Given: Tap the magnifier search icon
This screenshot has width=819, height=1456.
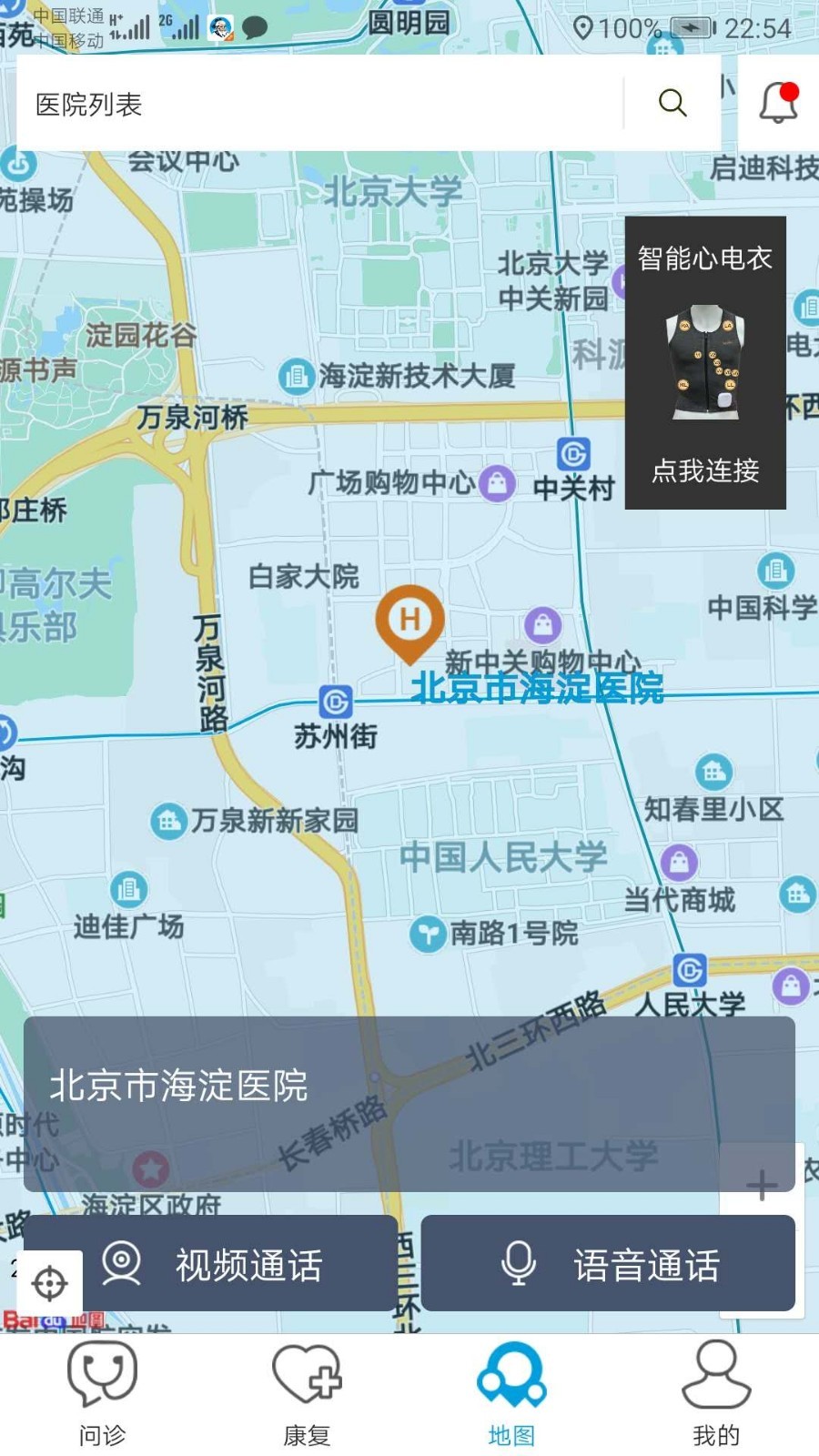Looking at the screenshot, I should pyautogui.click(x=672, y=103).
